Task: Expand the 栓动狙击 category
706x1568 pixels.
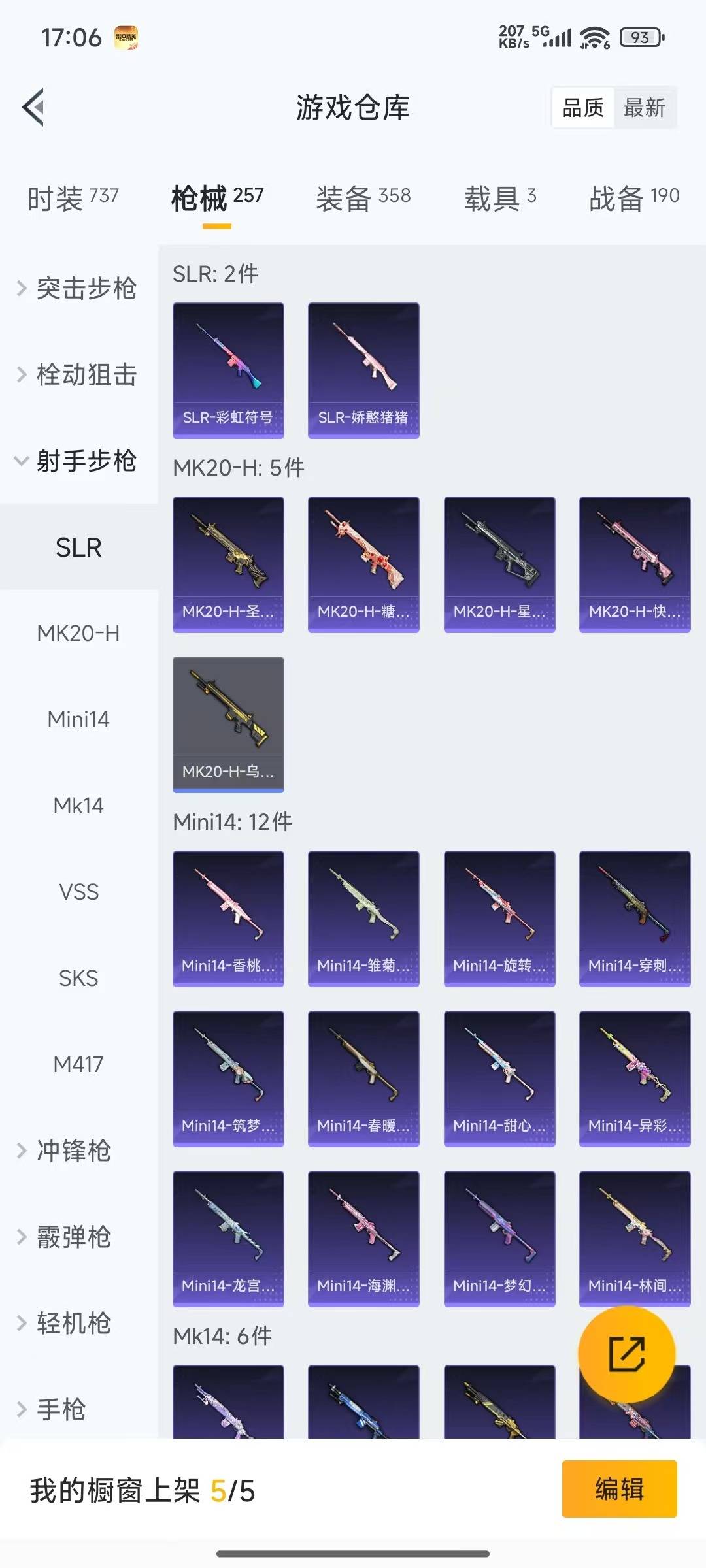Action: (78, 374)
